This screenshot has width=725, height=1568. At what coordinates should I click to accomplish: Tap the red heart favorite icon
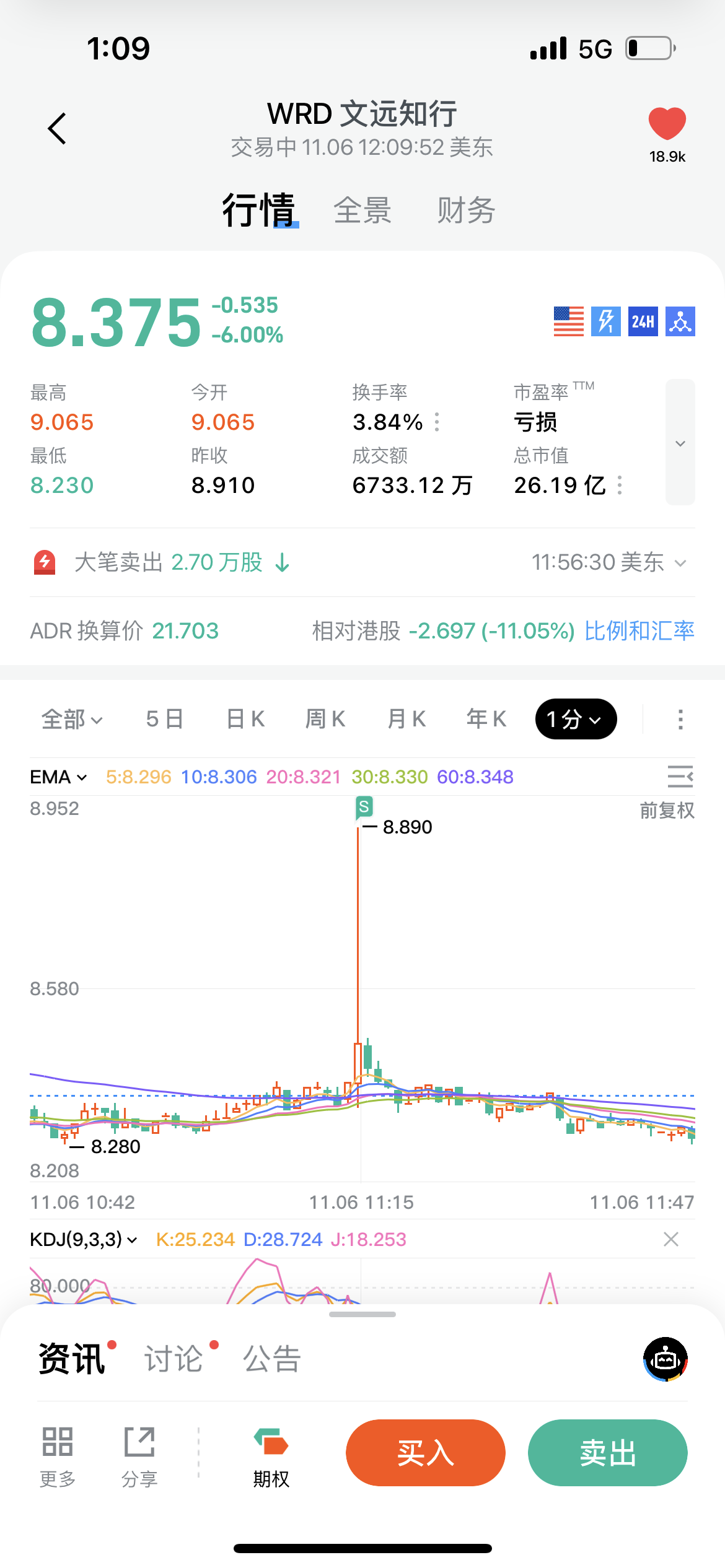pos(667,124)
